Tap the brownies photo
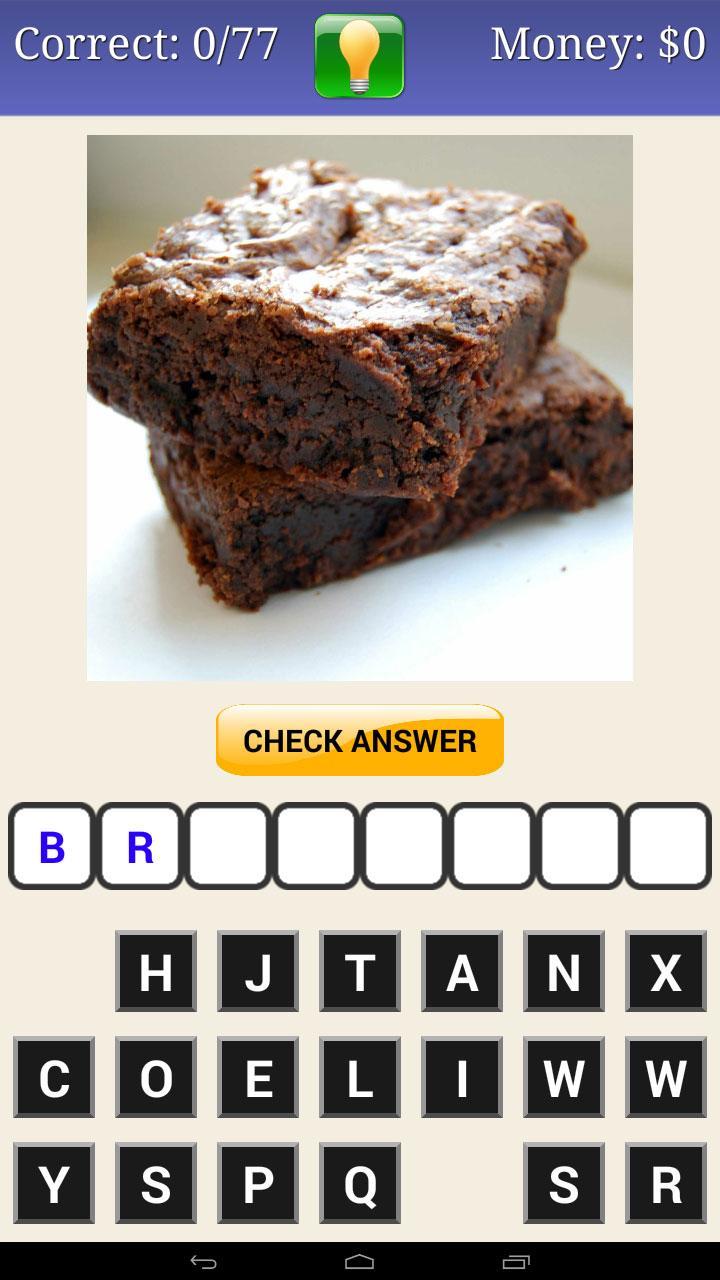This screenshot has width=720, height=1280. pyautogui.click(x=360, y=405)
